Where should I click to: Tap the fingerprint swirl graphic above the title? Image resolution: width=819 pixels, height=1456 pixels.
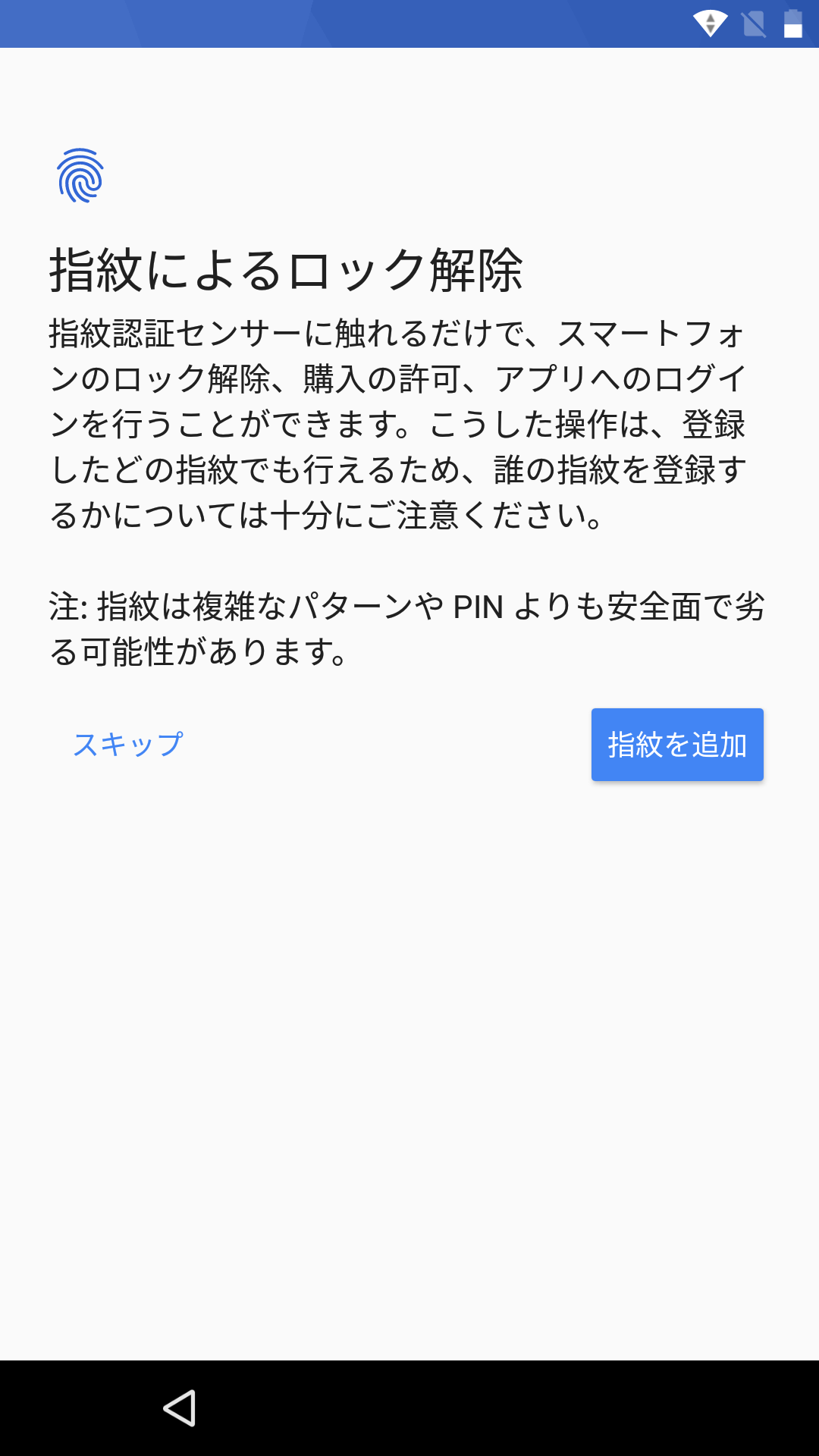tap(78, 176)
